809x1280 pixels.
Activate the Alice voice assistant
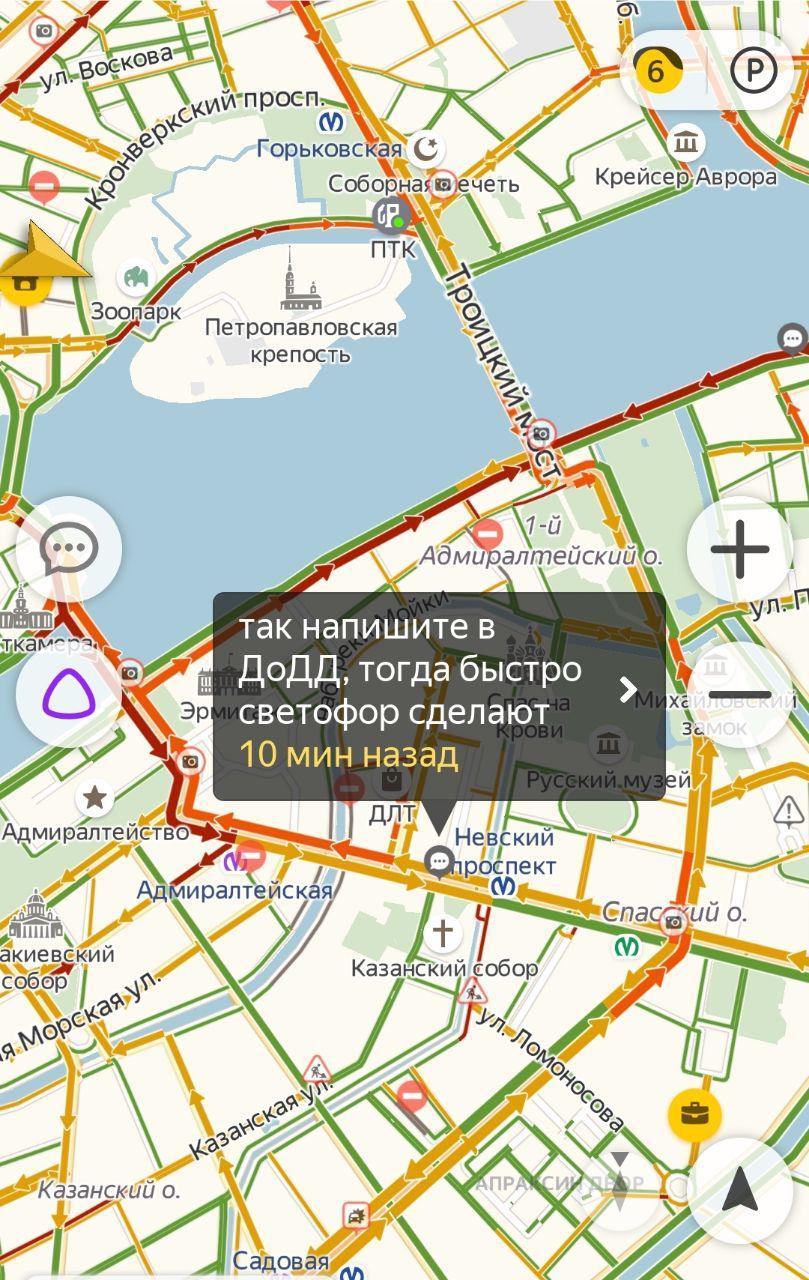pos(68,694)
